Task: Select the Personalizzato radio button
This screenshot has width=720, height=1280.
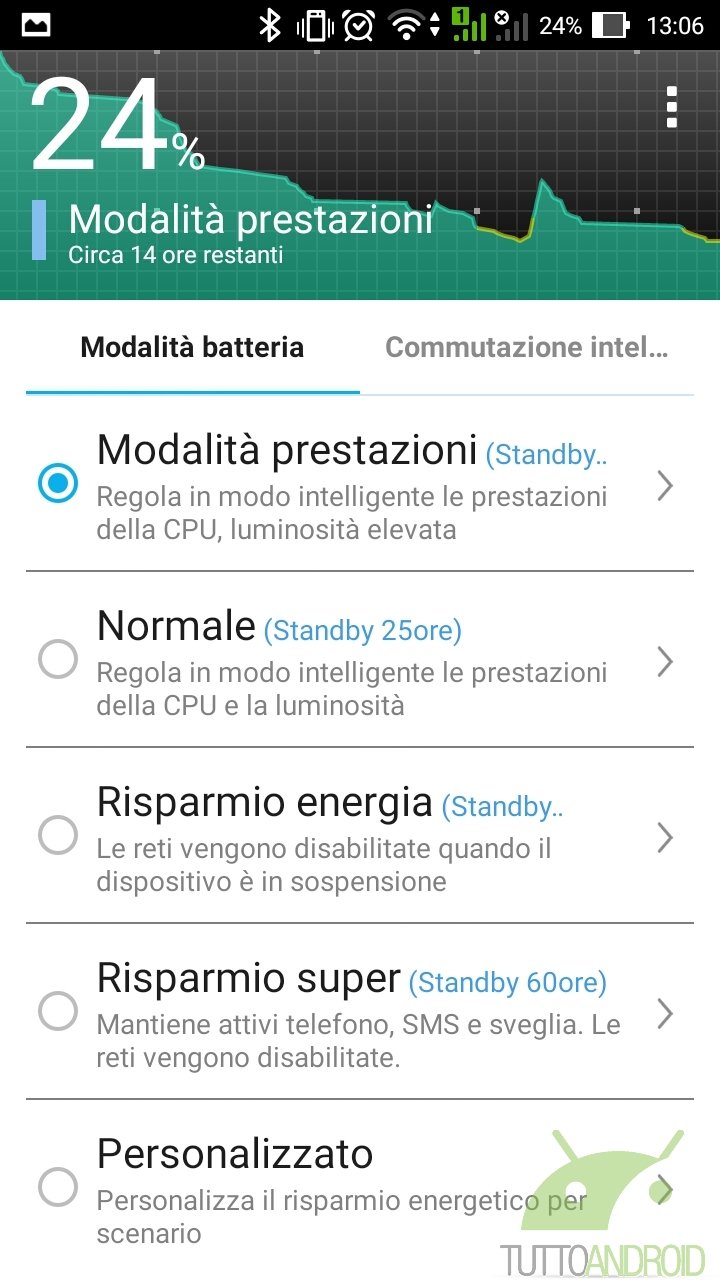Action: coord(58,1188)
